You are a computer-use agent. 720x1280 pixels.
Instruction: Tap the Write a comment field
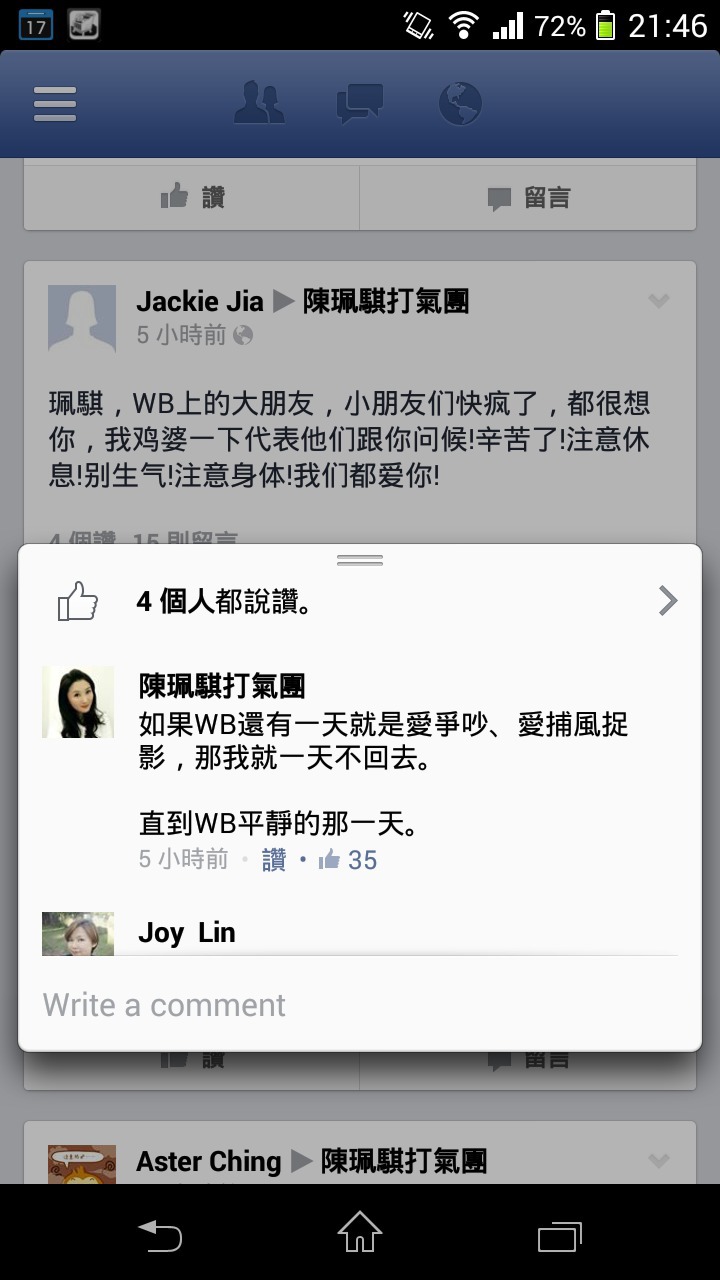(x=360, y=1005)
